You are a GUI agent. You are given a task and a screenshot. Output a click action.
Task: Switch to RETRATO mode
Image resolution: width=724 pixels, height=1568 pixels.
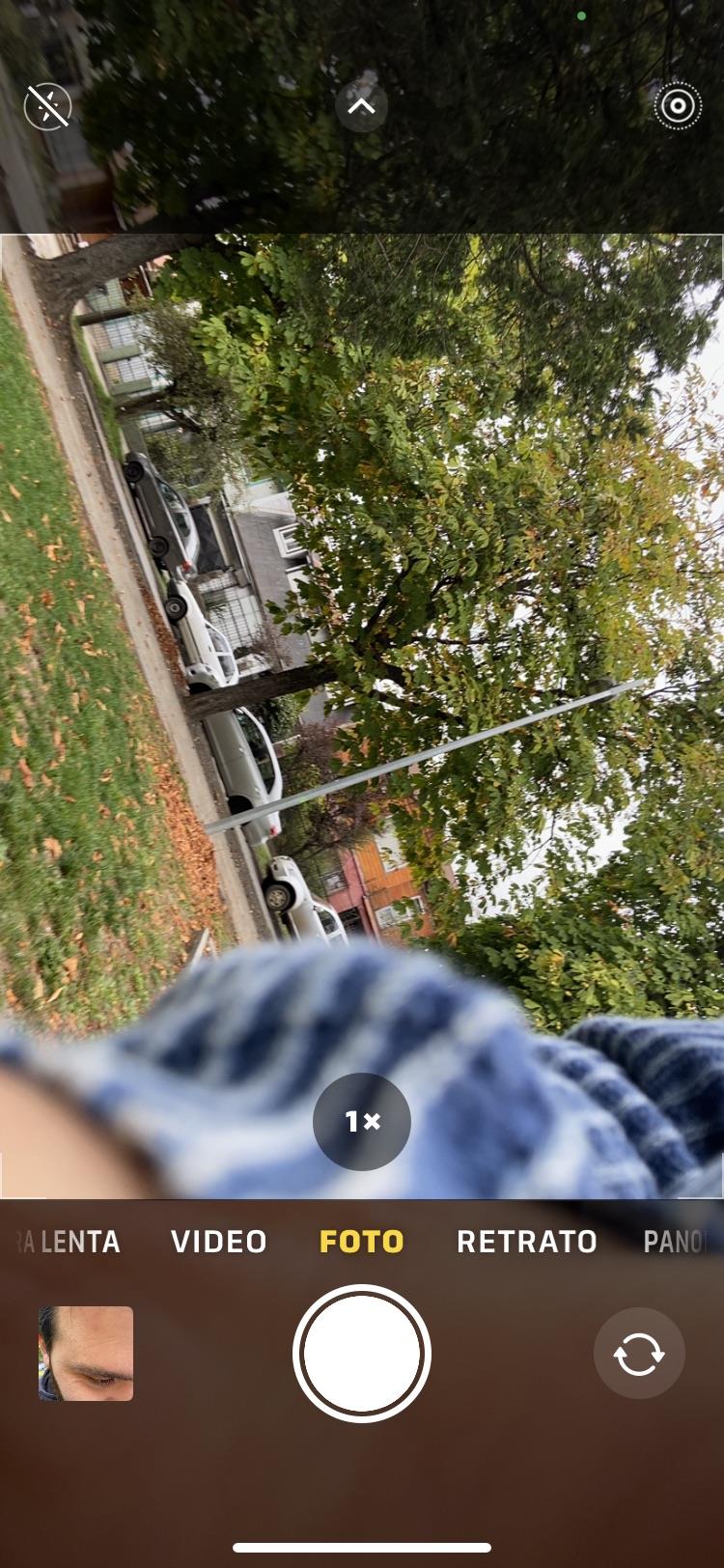527,1241
